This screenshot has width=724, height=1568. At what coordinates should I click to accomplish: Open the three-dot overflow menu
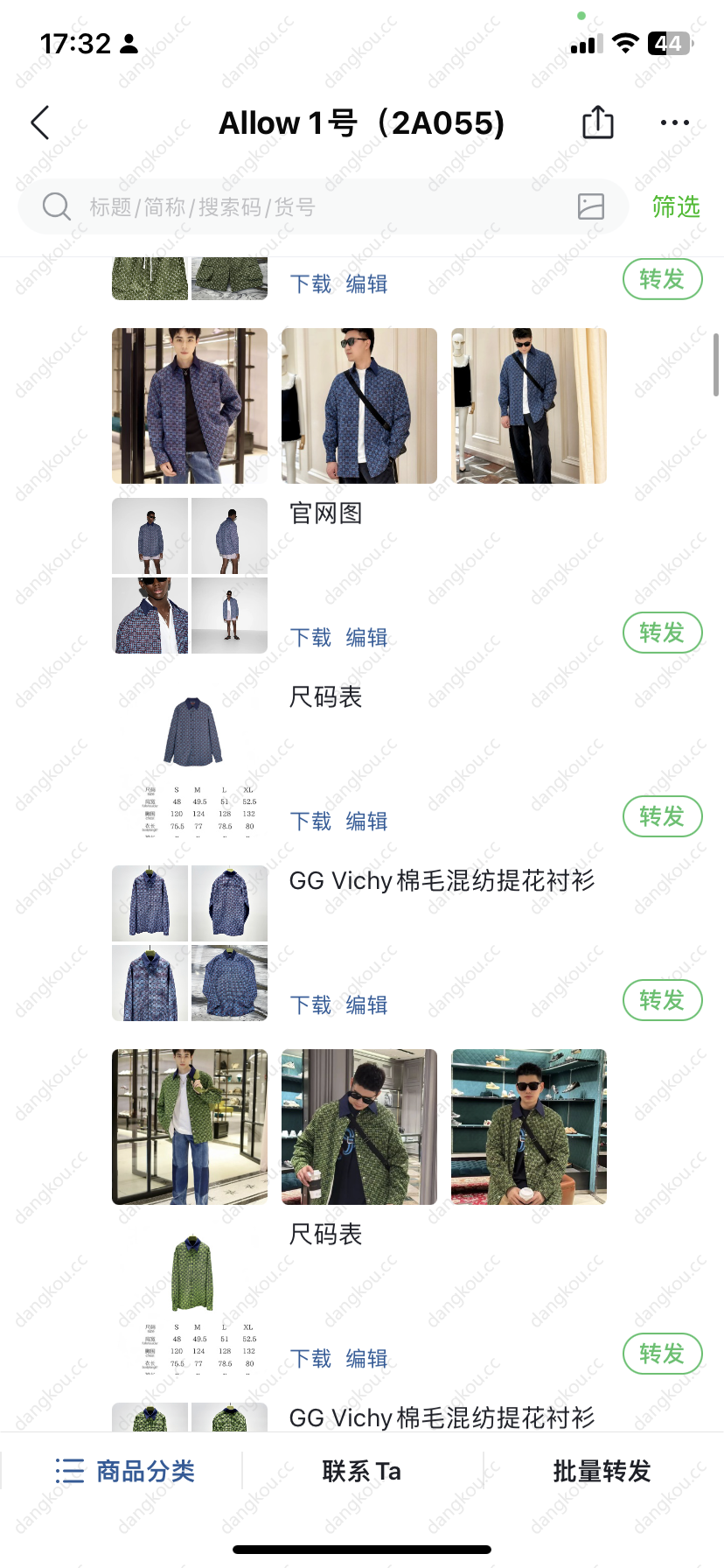[x=674, y=123]
